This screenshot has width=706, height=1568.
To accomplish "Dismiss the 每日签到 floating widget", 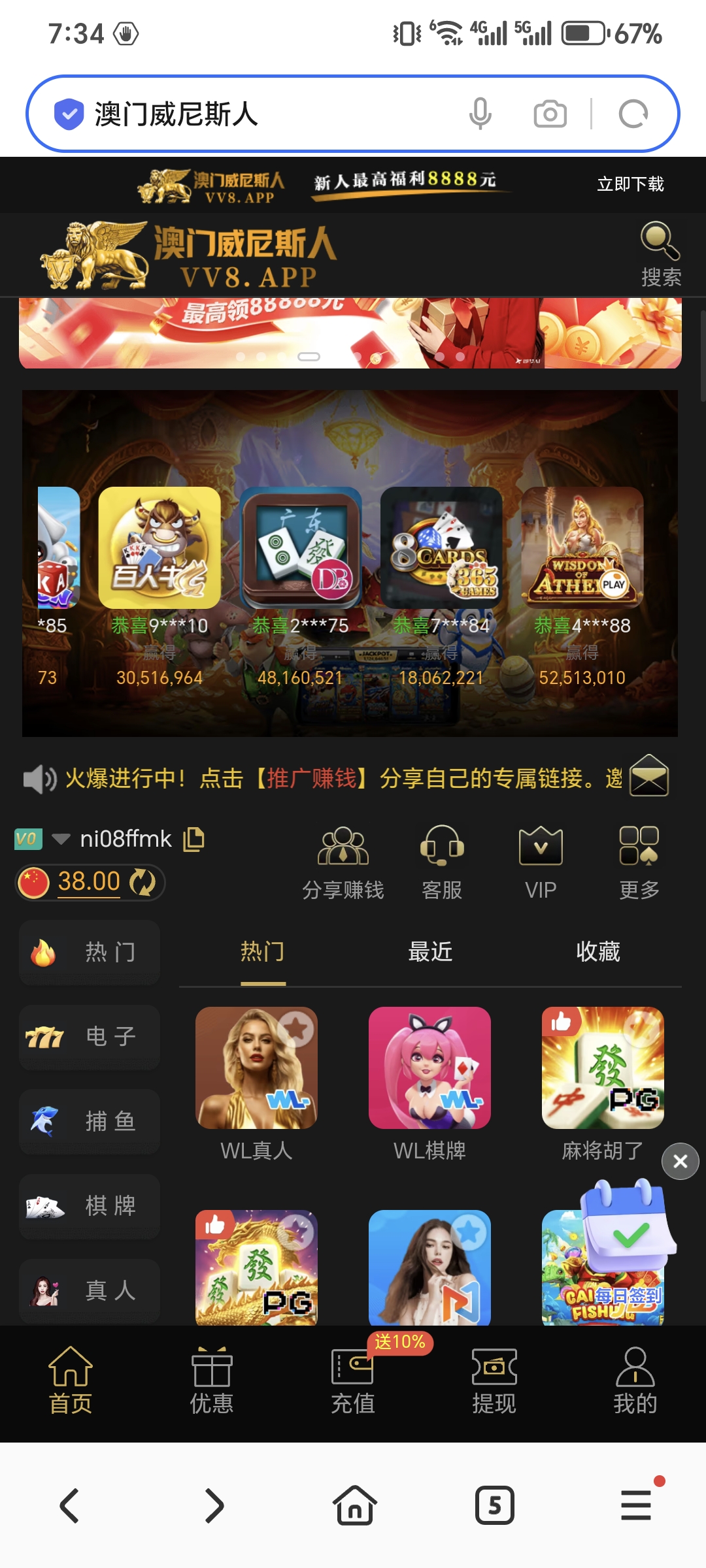I will pos(680,1161).
